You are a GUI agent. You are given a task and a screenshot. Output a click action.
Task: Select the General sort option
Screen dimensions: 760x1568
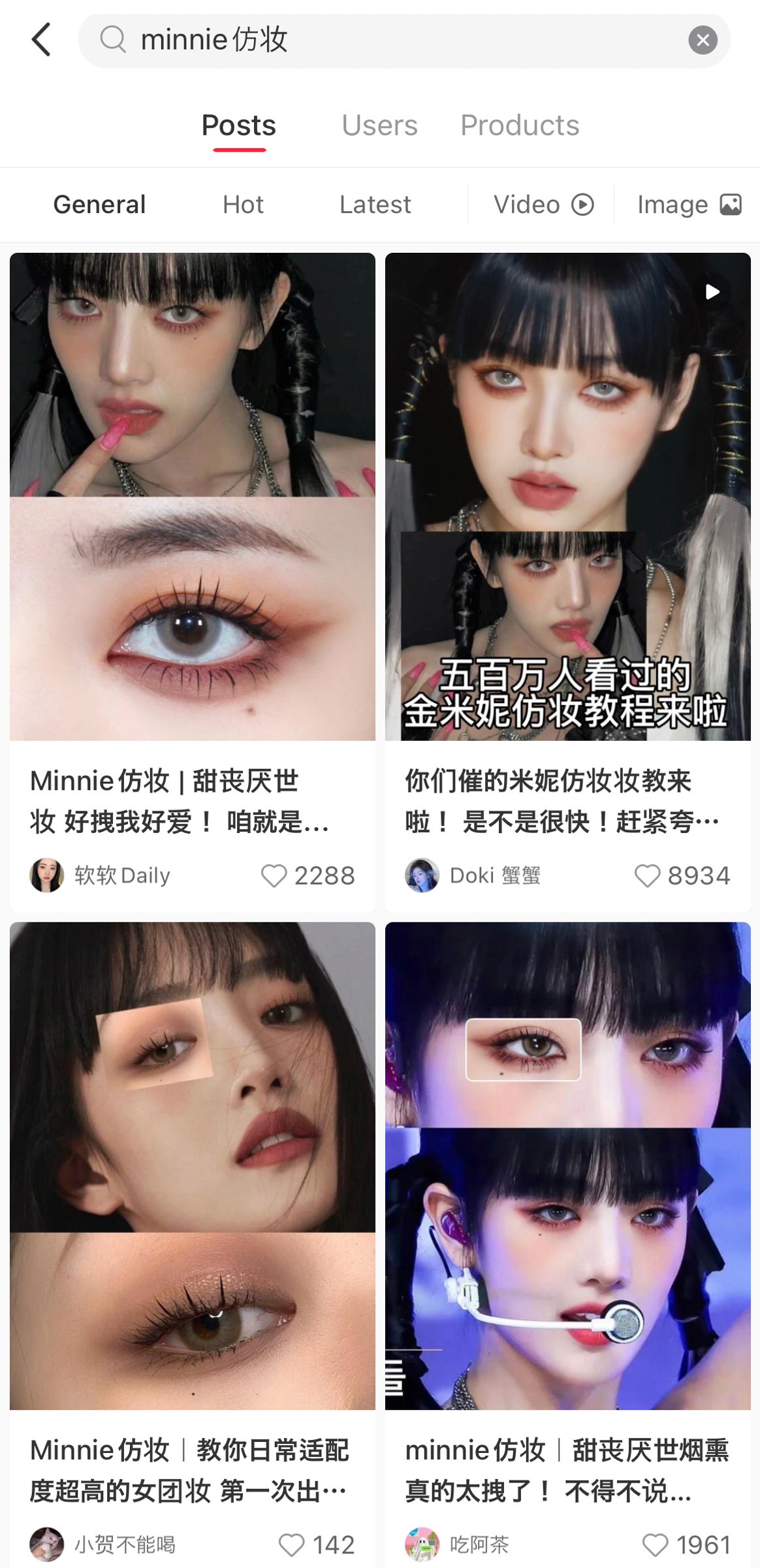(x=99, y=204)
